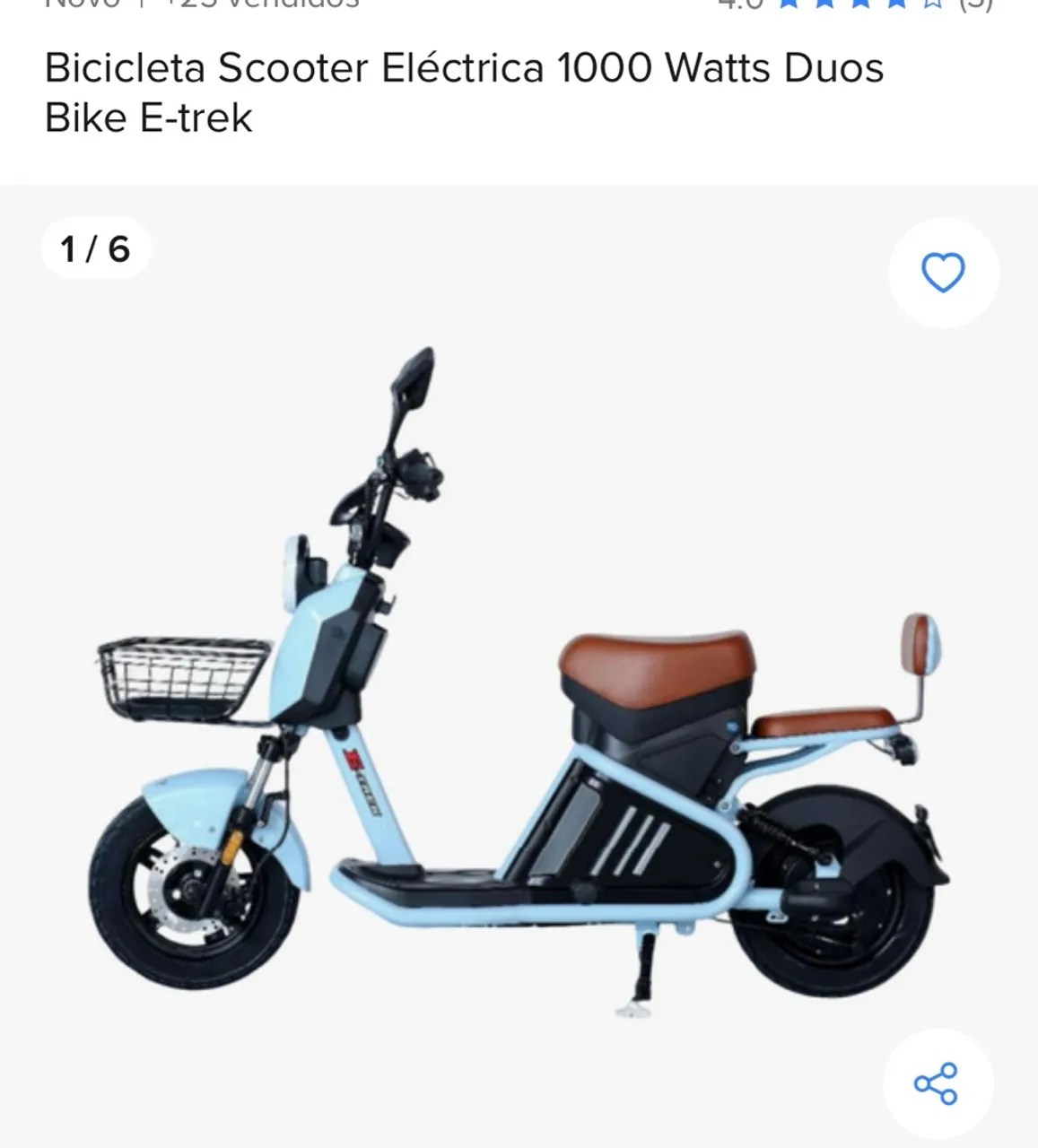
Task: Click the product title Bicicleta Scooter Eléctrica
Action: 462,67
